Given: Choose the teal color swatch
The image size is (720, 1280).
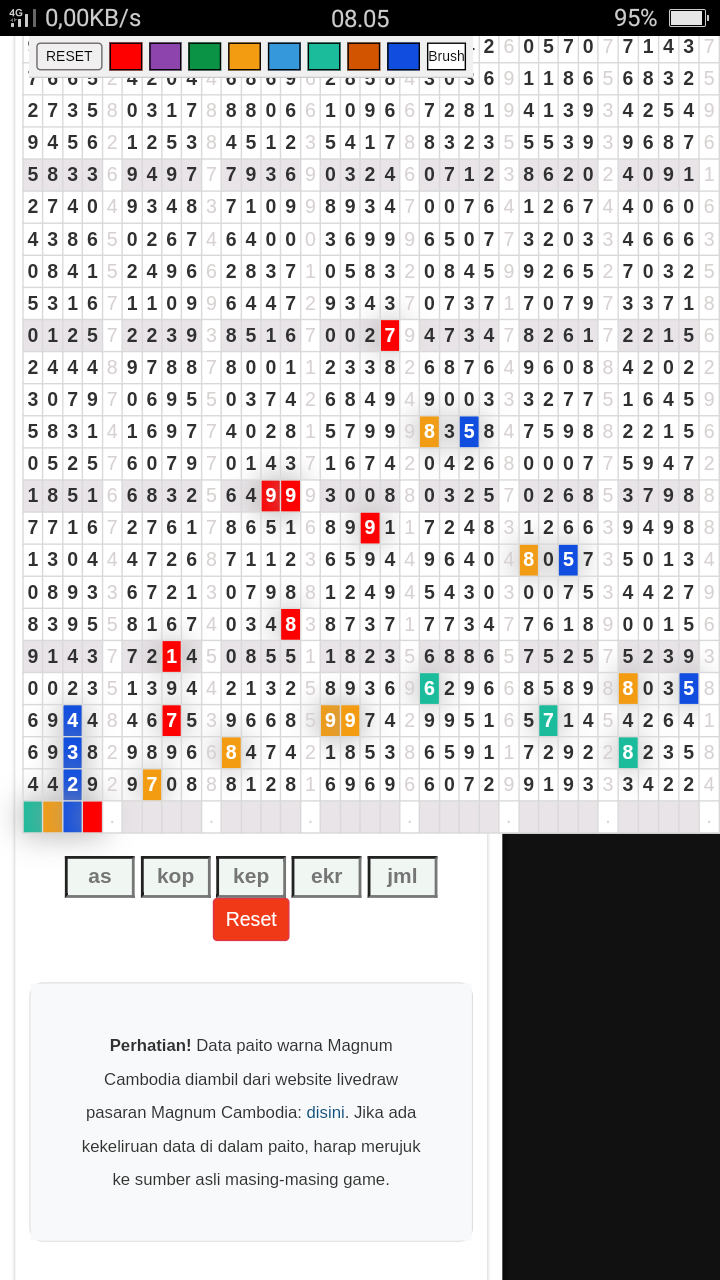Looking at the screenshot, I should tap(324, 56).
